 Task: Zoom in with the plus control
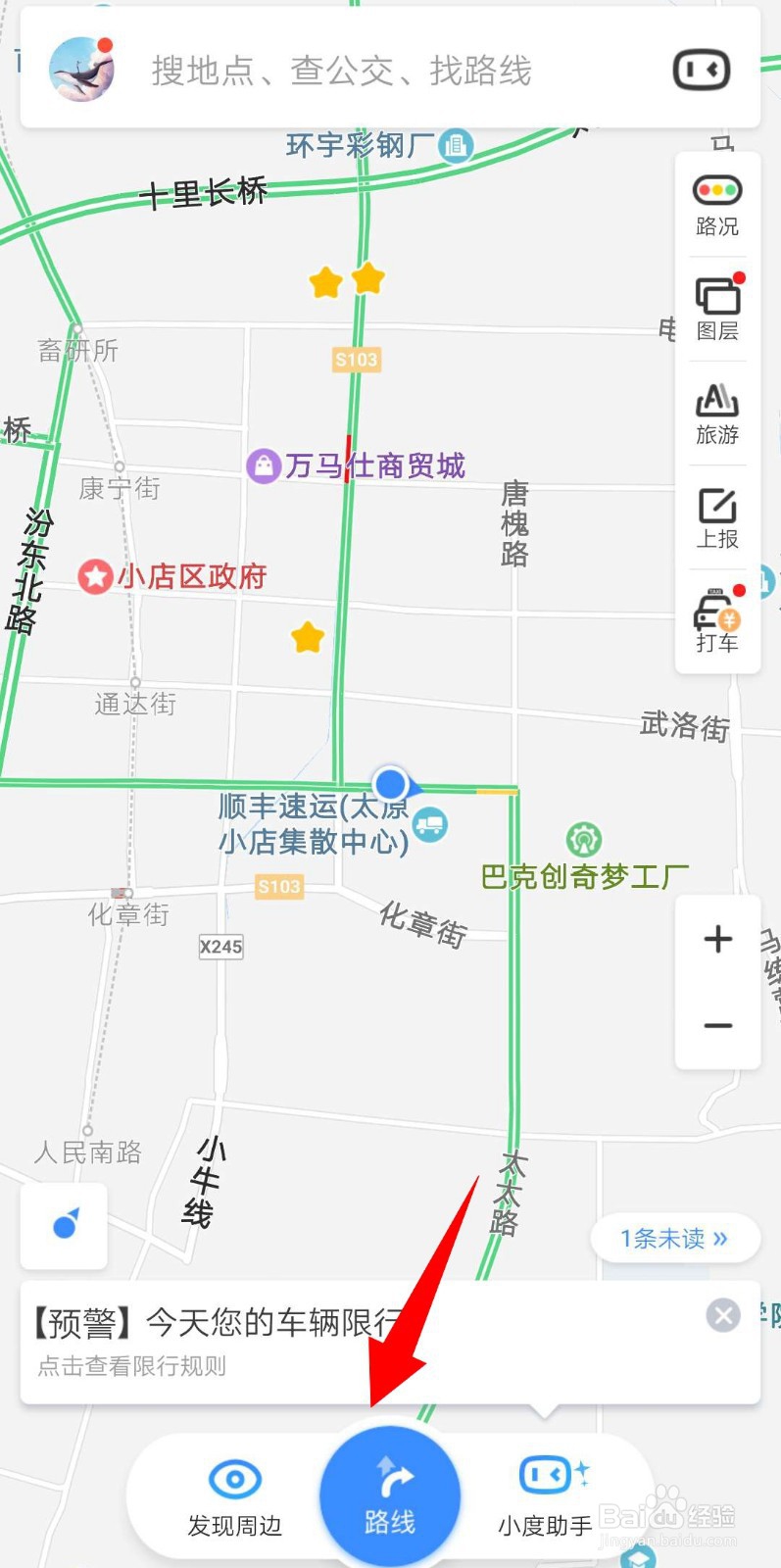718,939
